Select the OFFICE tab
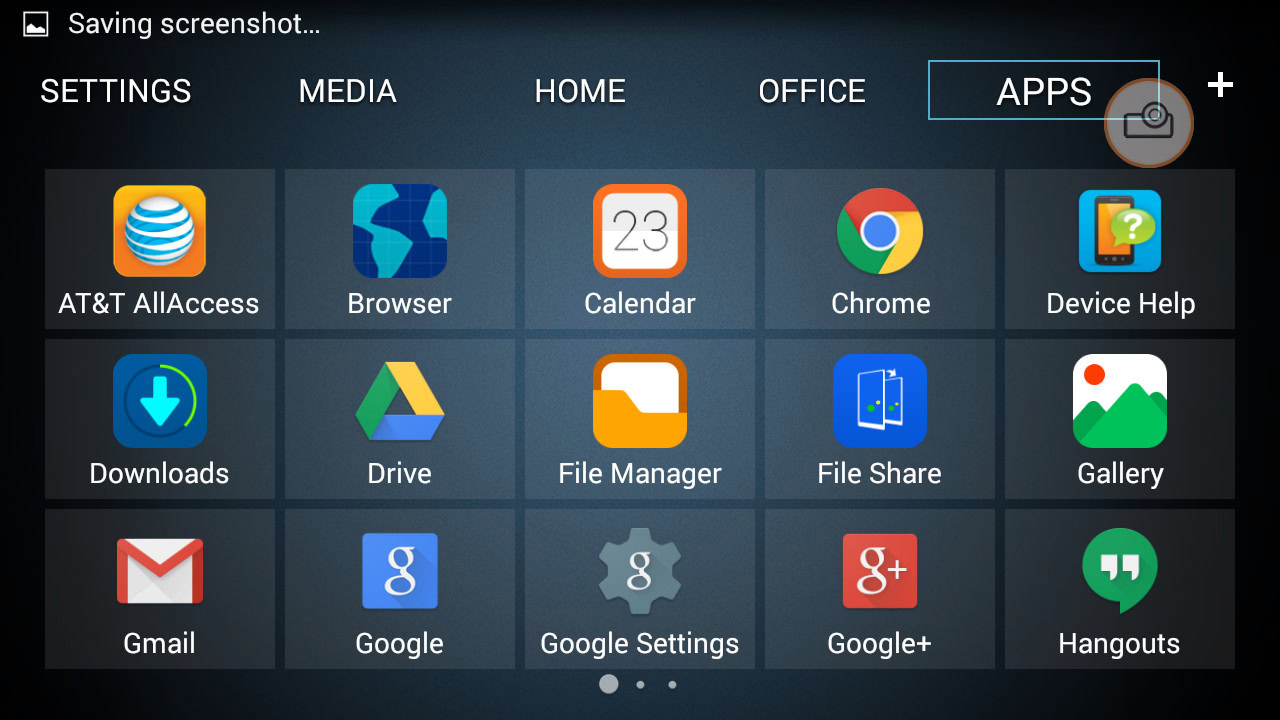Viewport: 1280px width, 720px height. [812, 91]
